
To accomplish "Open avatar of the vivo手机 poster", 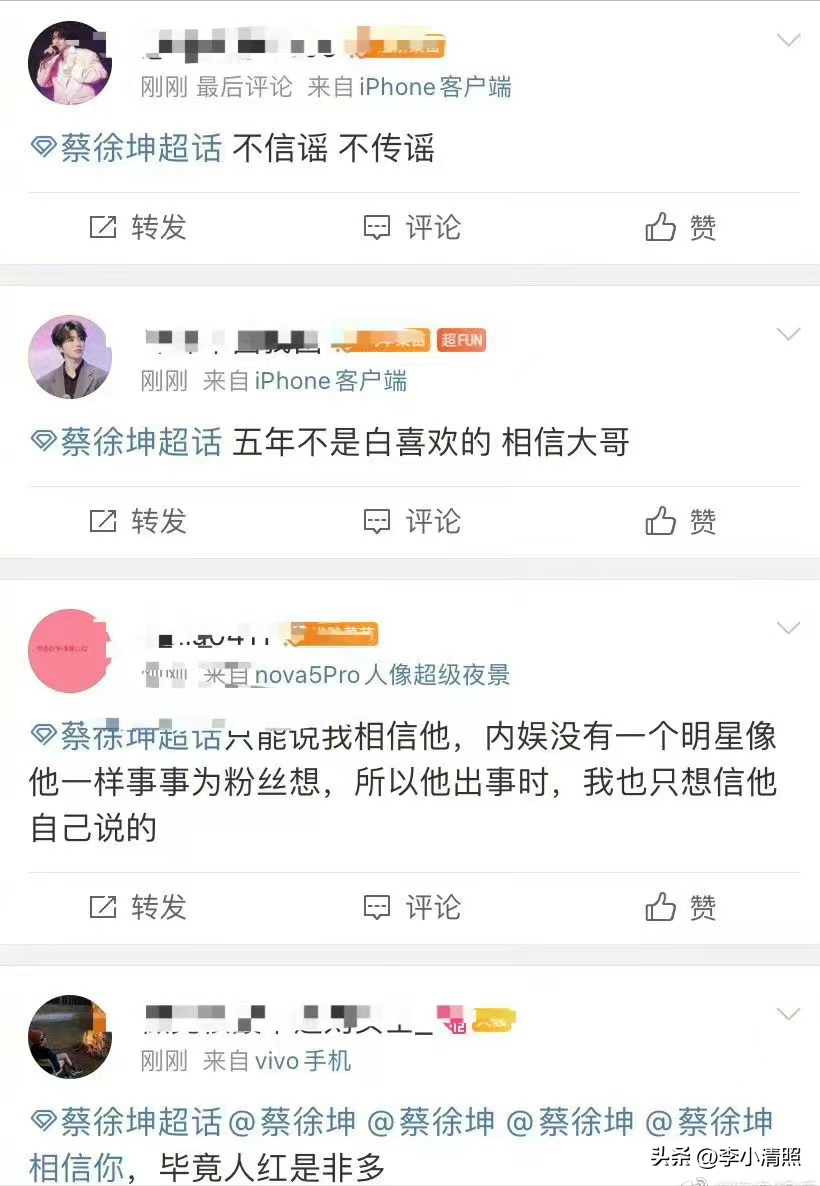I will tap(70, 1037).
